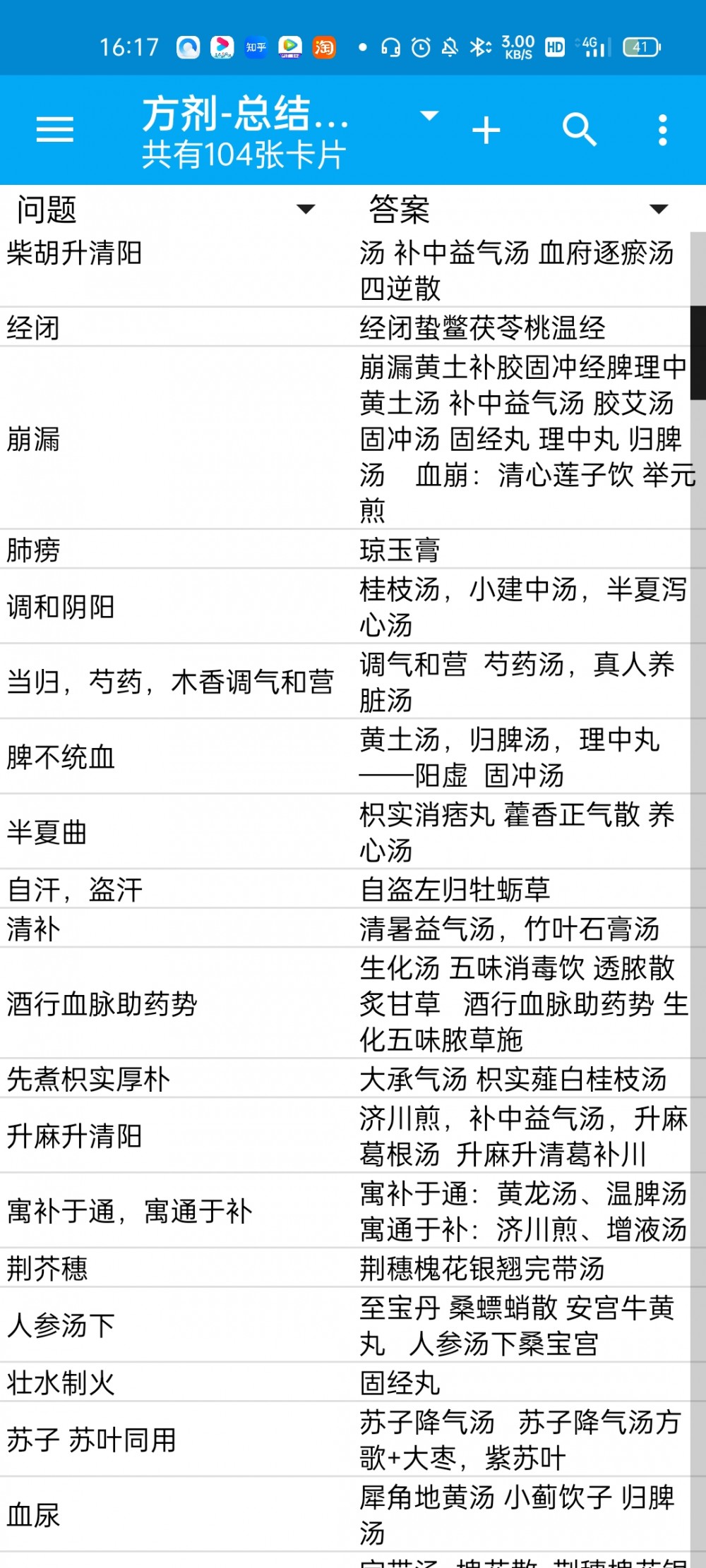Open the 肺痨 card
This screenshot has height=1568, width=706.
coord(345,549)
